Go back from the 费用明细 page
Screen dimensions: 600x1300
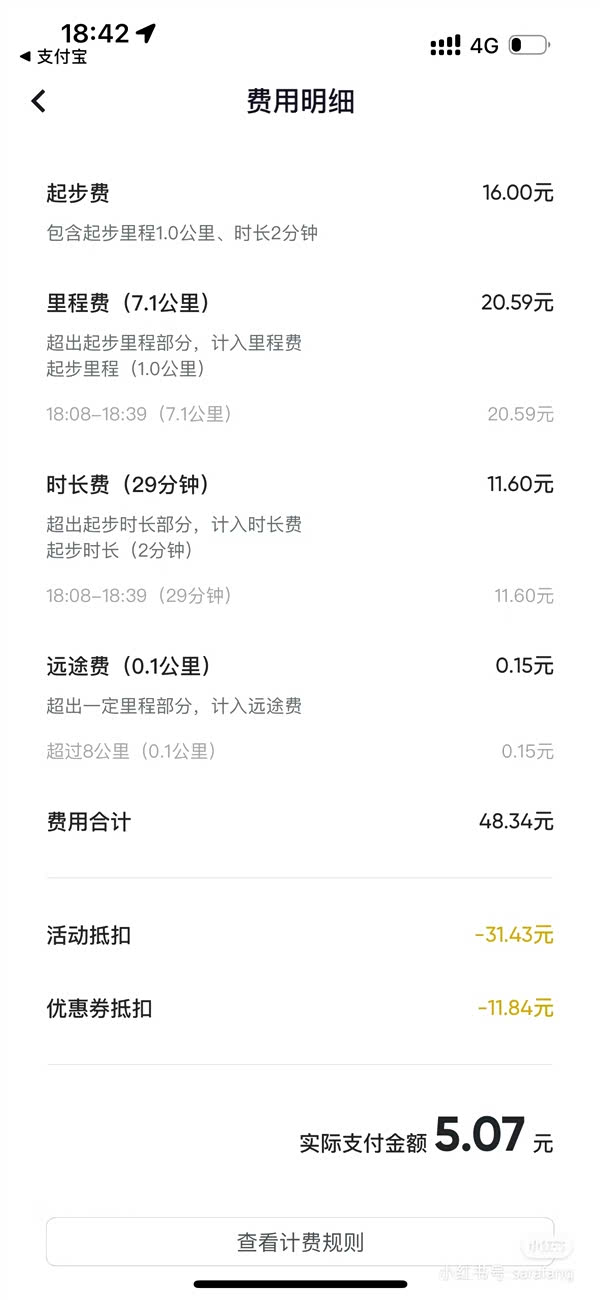click(39, 101)
